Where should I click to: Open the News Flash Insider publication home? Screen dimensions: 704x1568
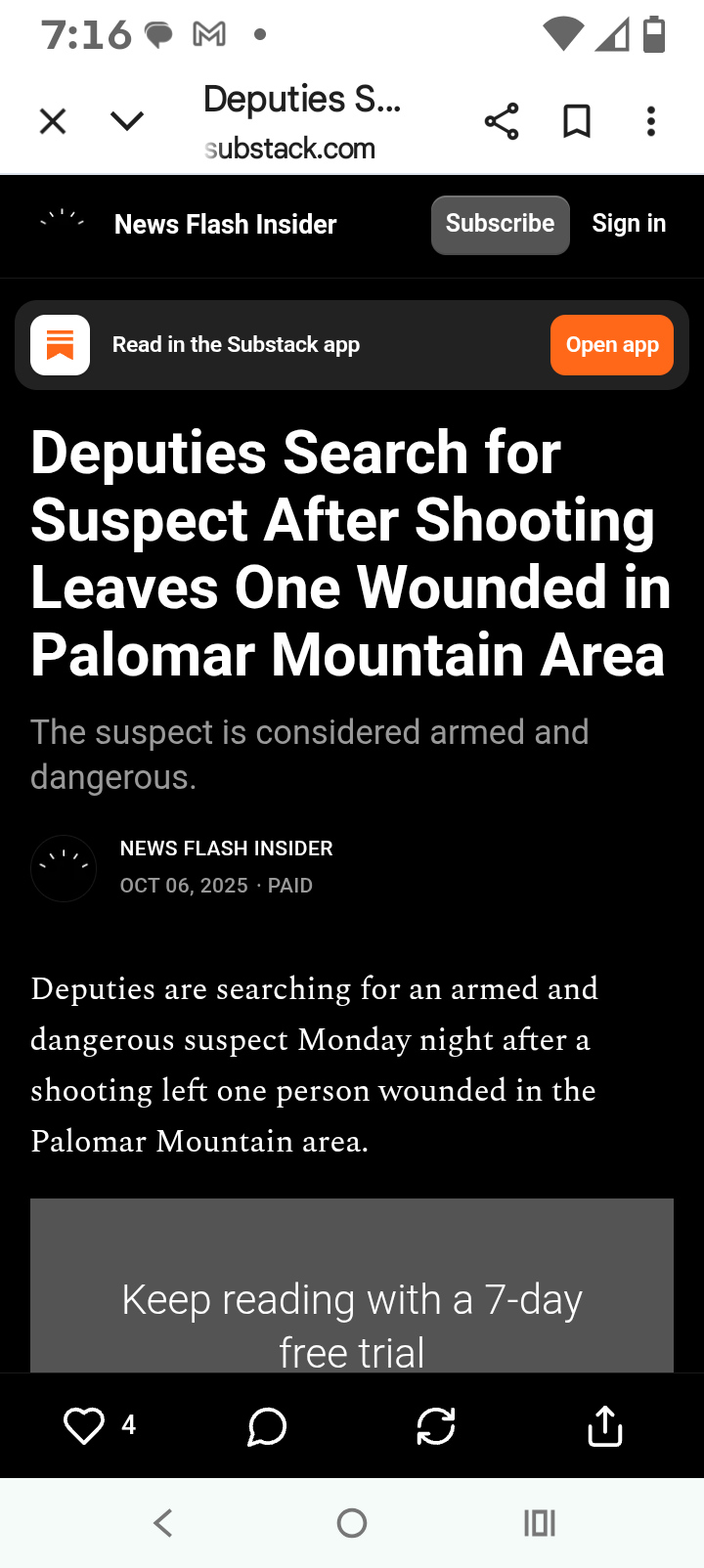[x=225, y=225]
